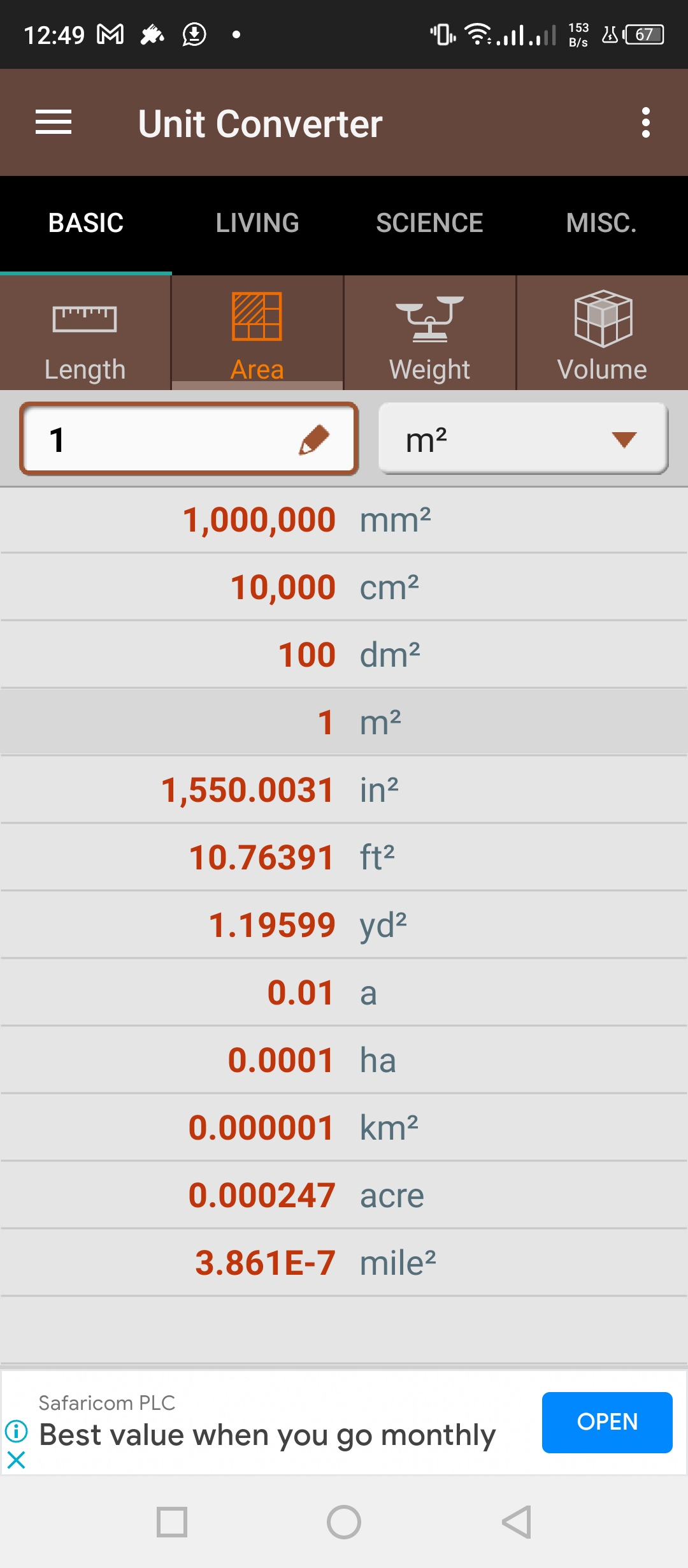Select the mm² result row
The height and width of the screenshot is (1568, 688).
pyautogui.click(x=344, y=520)
